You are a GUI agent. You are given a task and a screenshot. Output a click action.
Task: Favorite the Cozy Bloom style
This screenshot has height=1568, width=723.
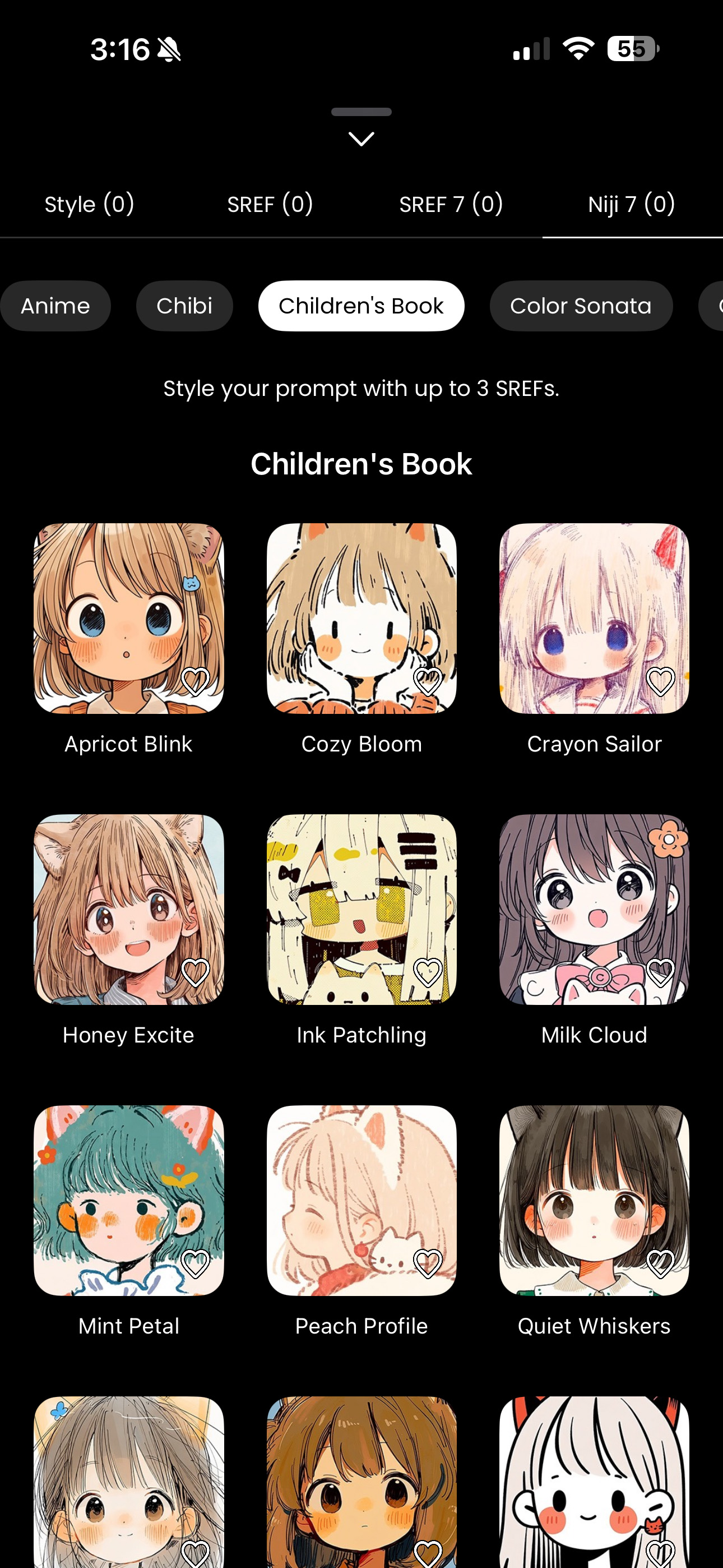[x=428, y=681]
